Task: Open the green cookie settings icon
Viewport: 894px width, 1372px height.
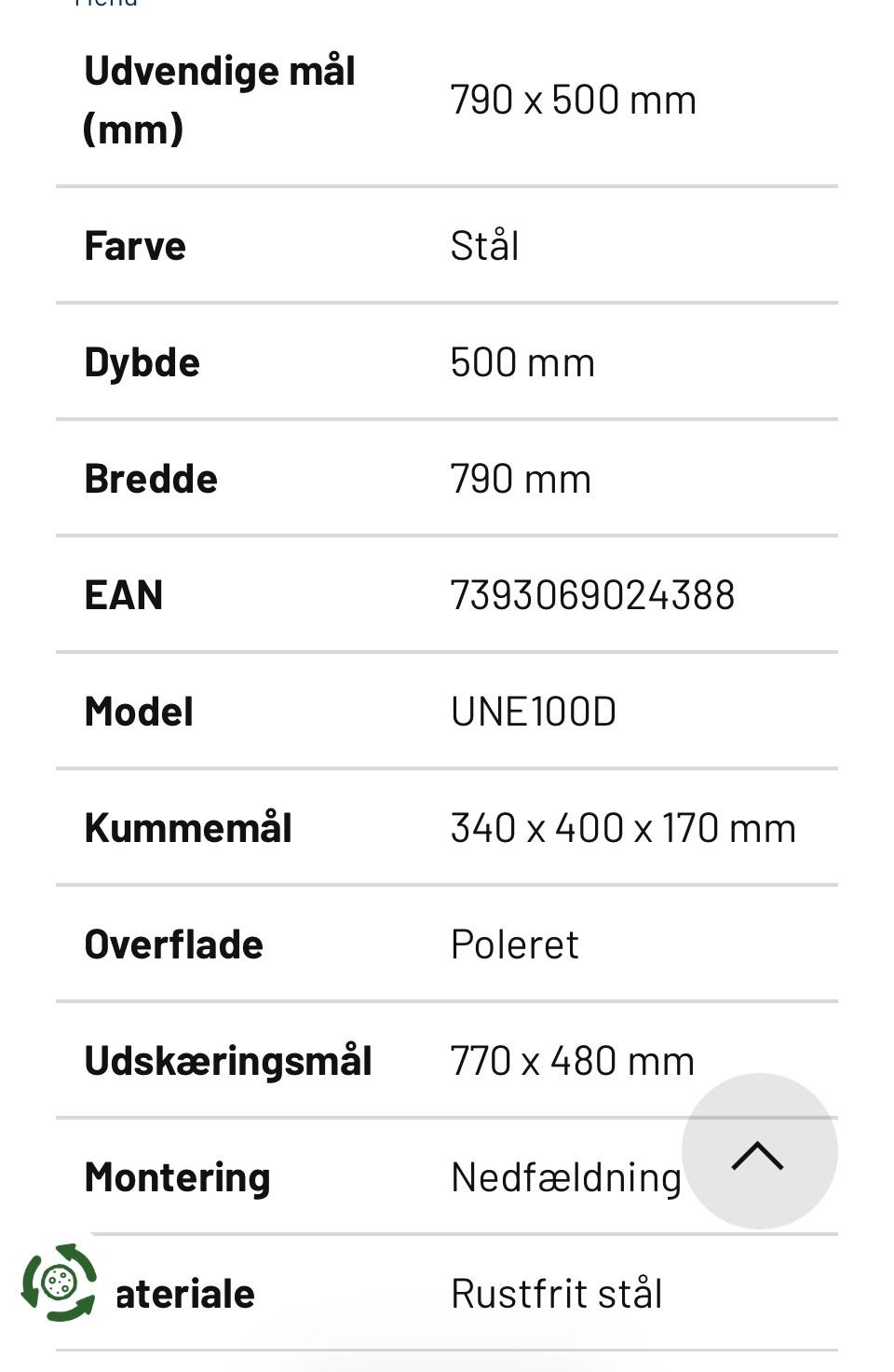Action: point(60,1283)
